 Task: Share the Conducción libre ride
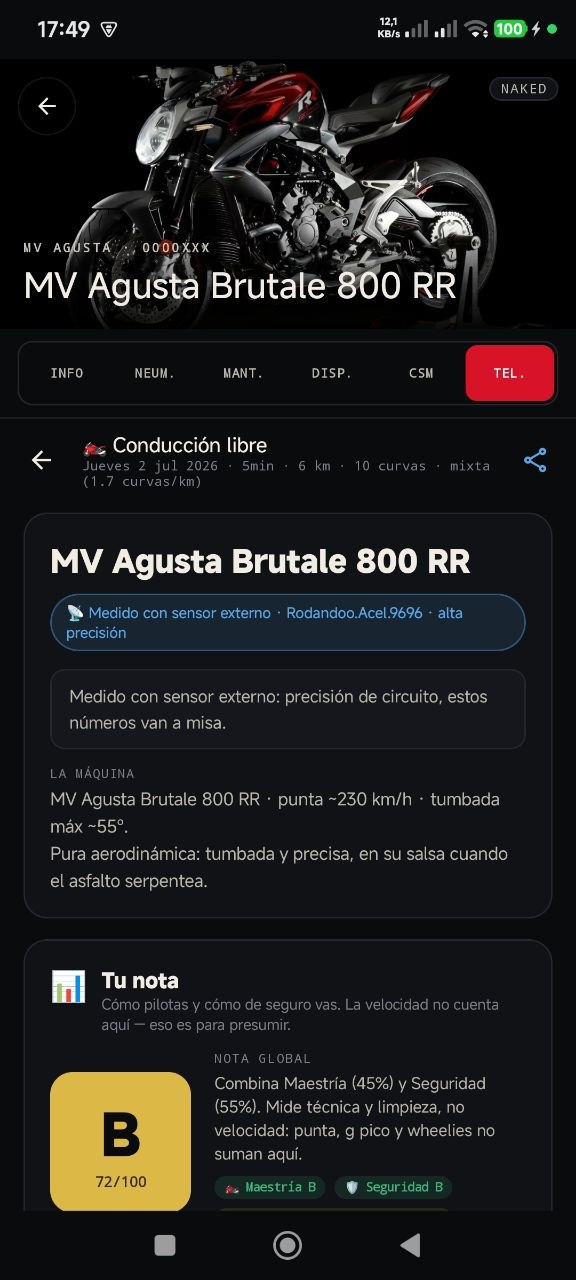pos(535,460)
